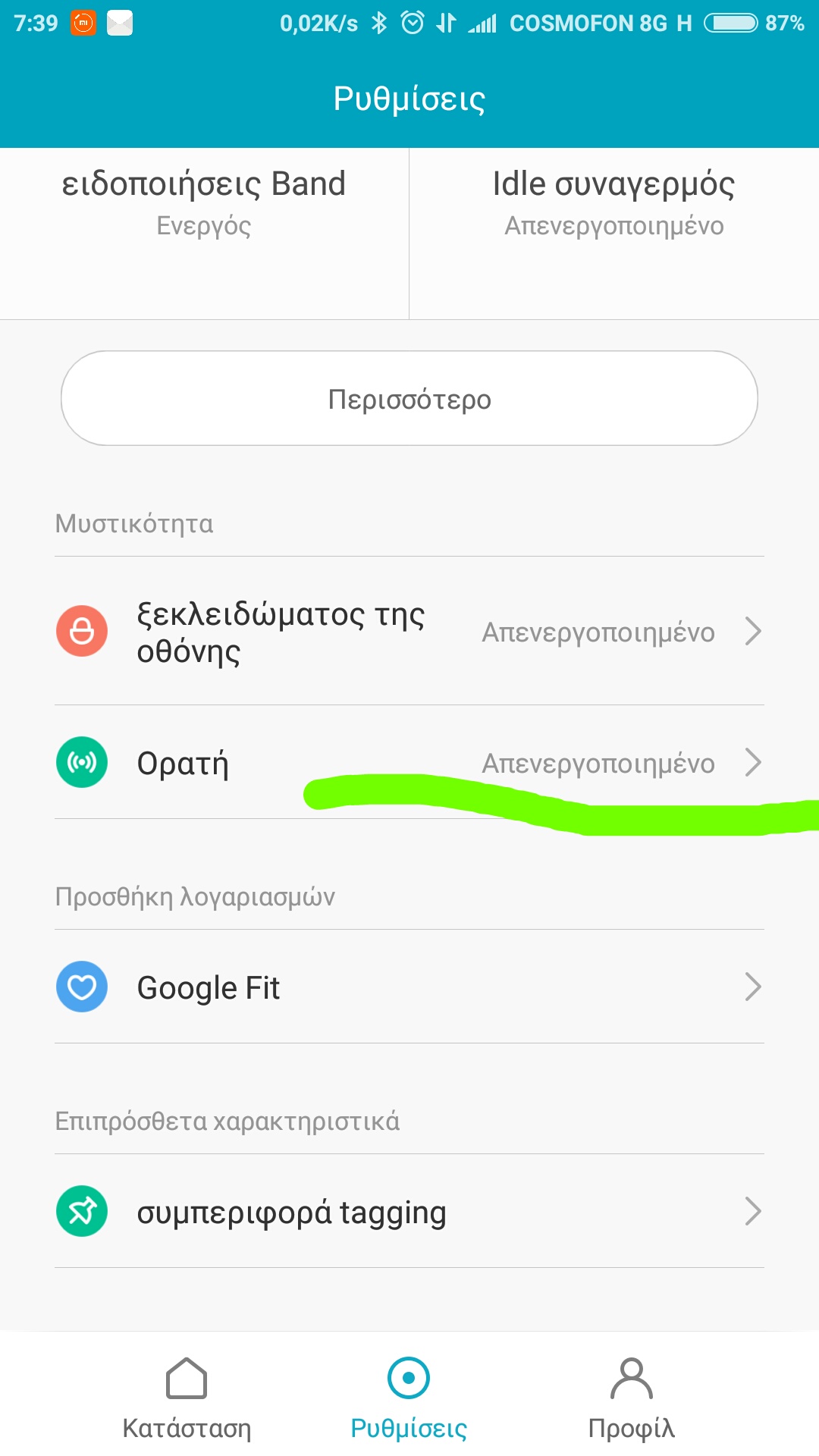Viewport: 819px width, 1456px height.
Task: Select the Ρυθμίσεις tab
Action: point(409,1399)
